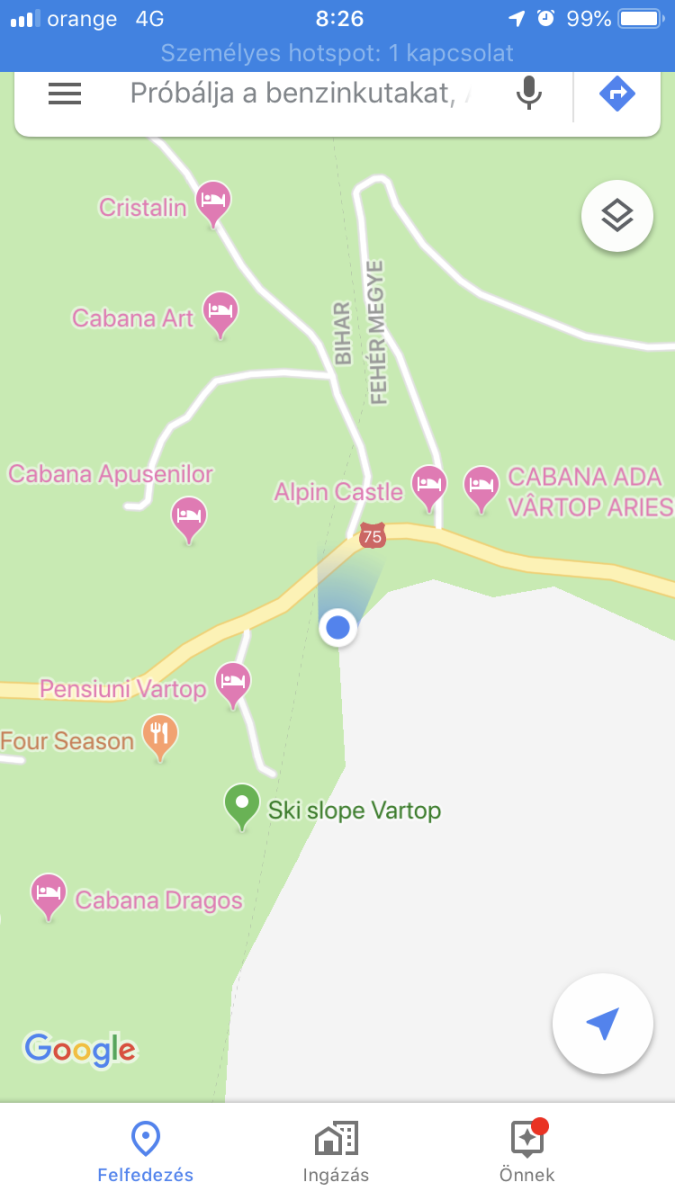675x1200 pixels.
Task: Select the Pensiuni Vartop lodging pin
Action: click(x=233, y=683)
